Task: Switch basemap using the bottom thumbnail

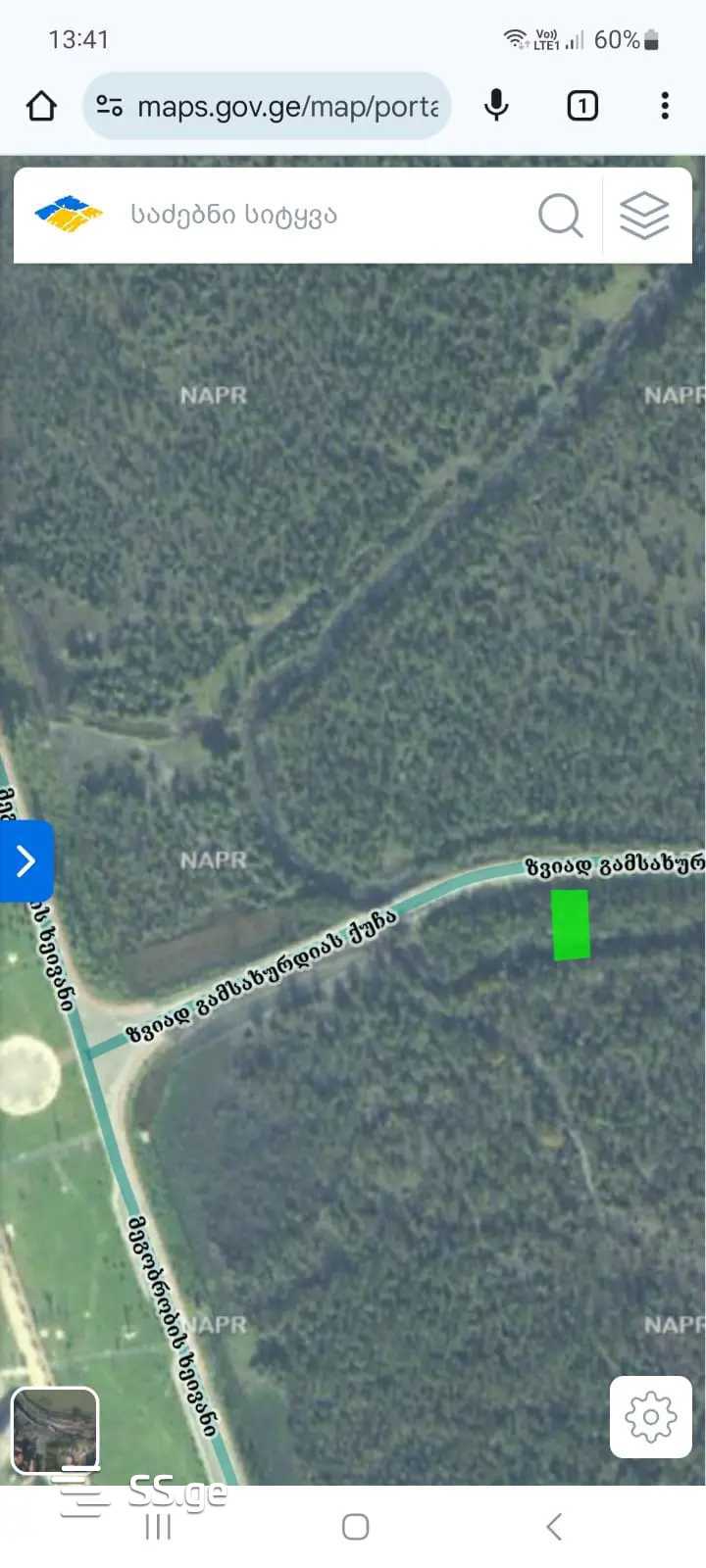Action: click(x=55, y=1430)
